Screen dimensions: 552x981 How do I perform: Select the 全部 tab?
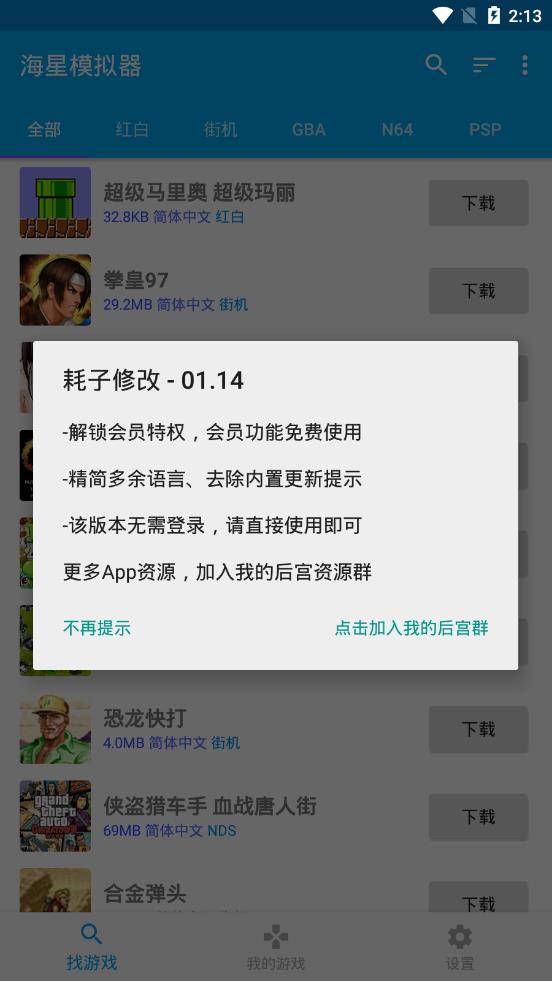[44, 130]
